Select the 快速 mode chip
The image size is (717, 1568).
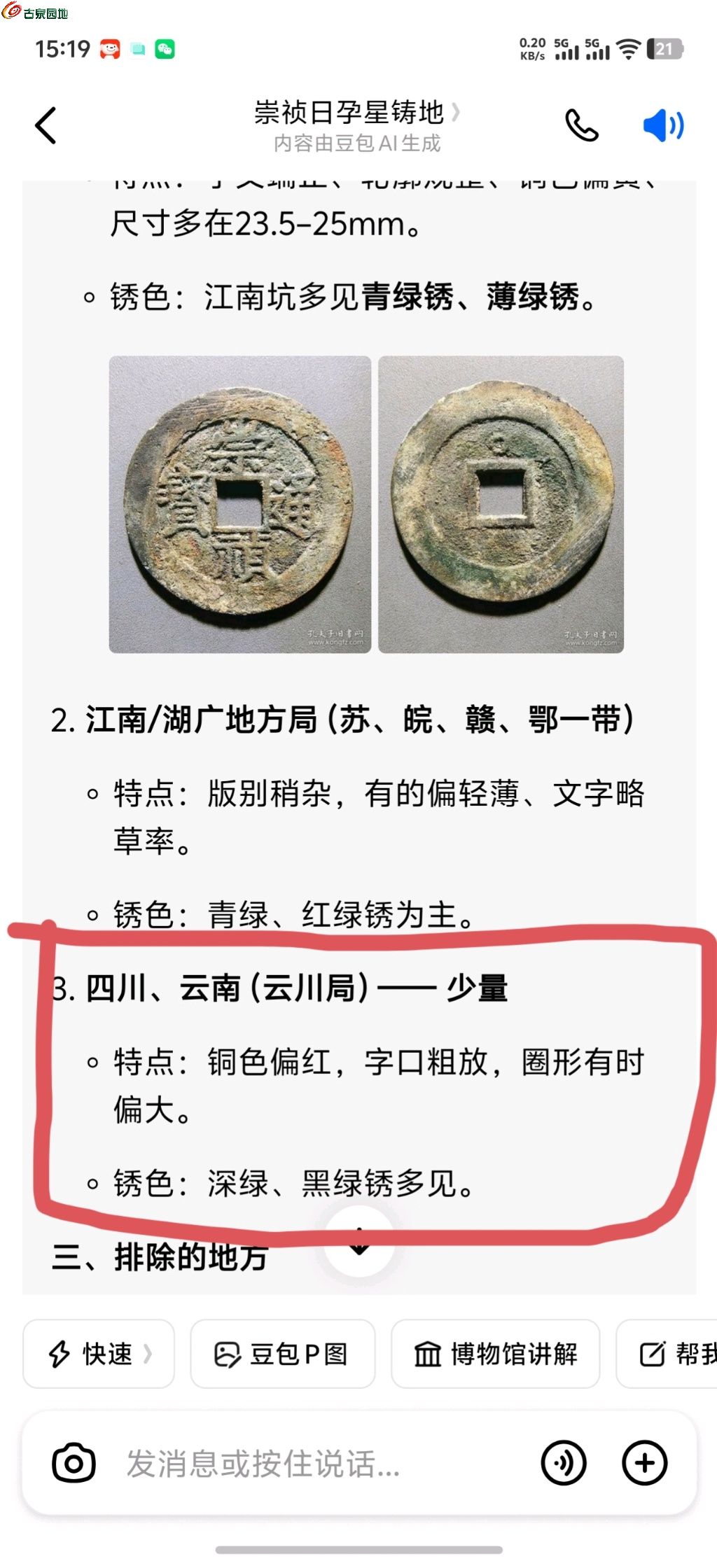[99, 1354]
